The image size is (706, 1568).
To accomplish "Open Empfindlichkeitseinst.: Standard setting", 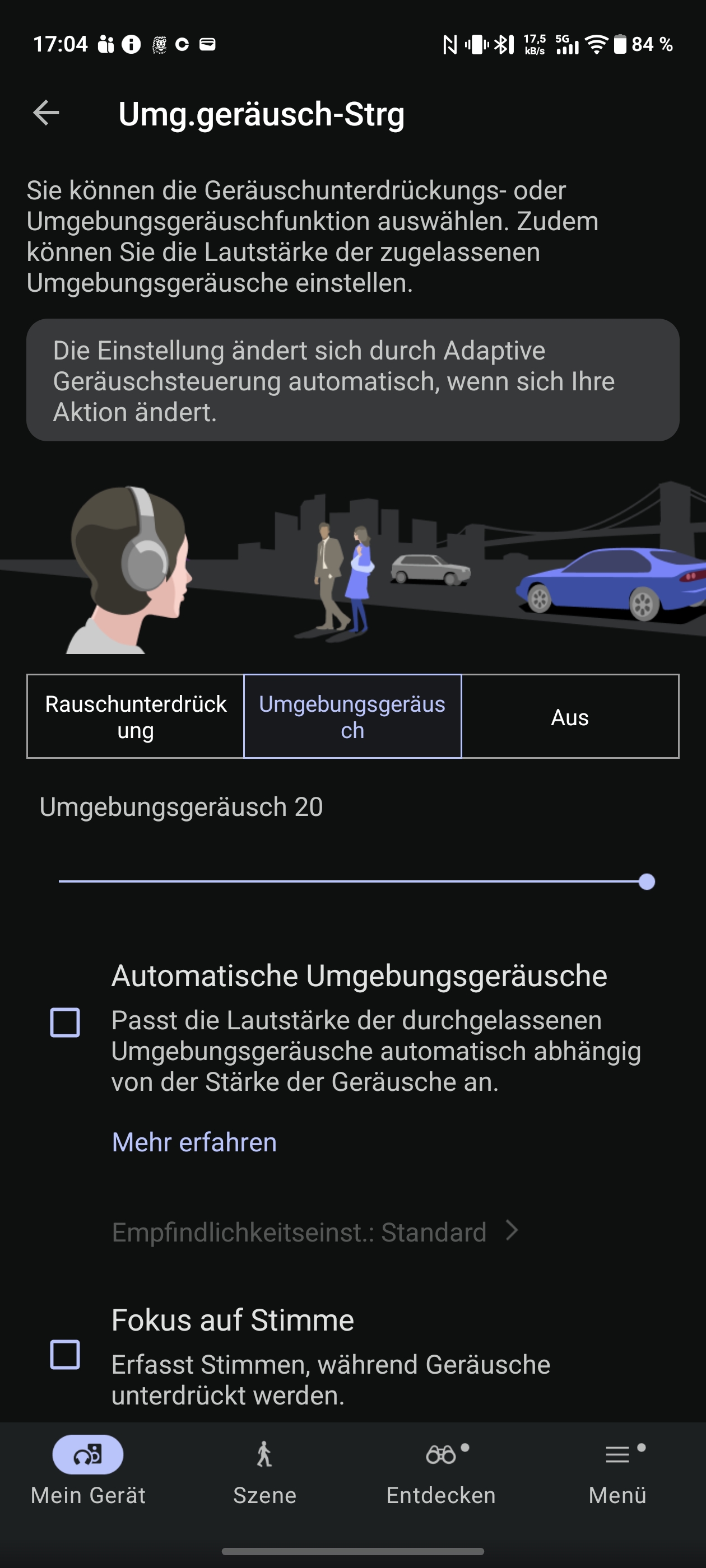I will (x=314, y=1232).
